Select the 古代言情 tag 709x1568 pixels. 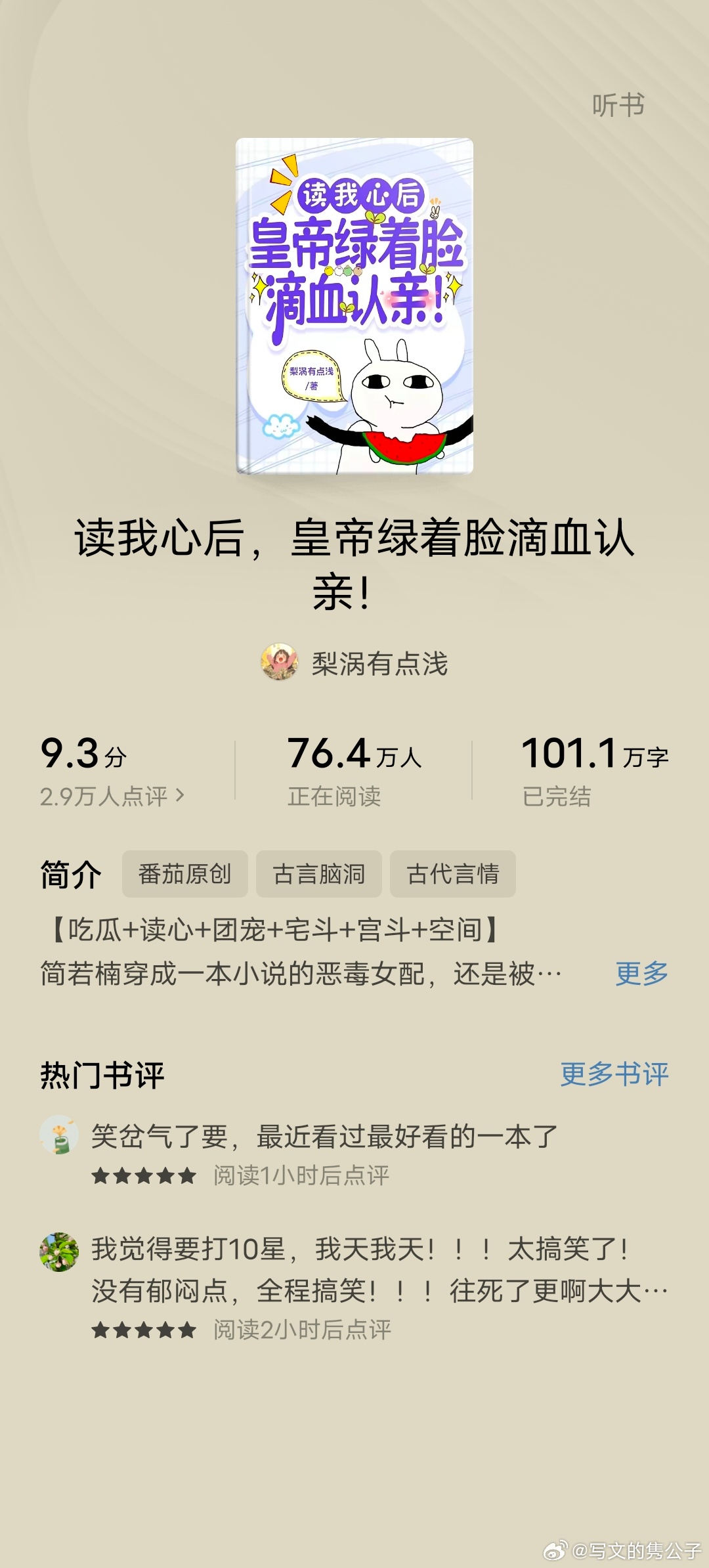(x=452, y=874)
